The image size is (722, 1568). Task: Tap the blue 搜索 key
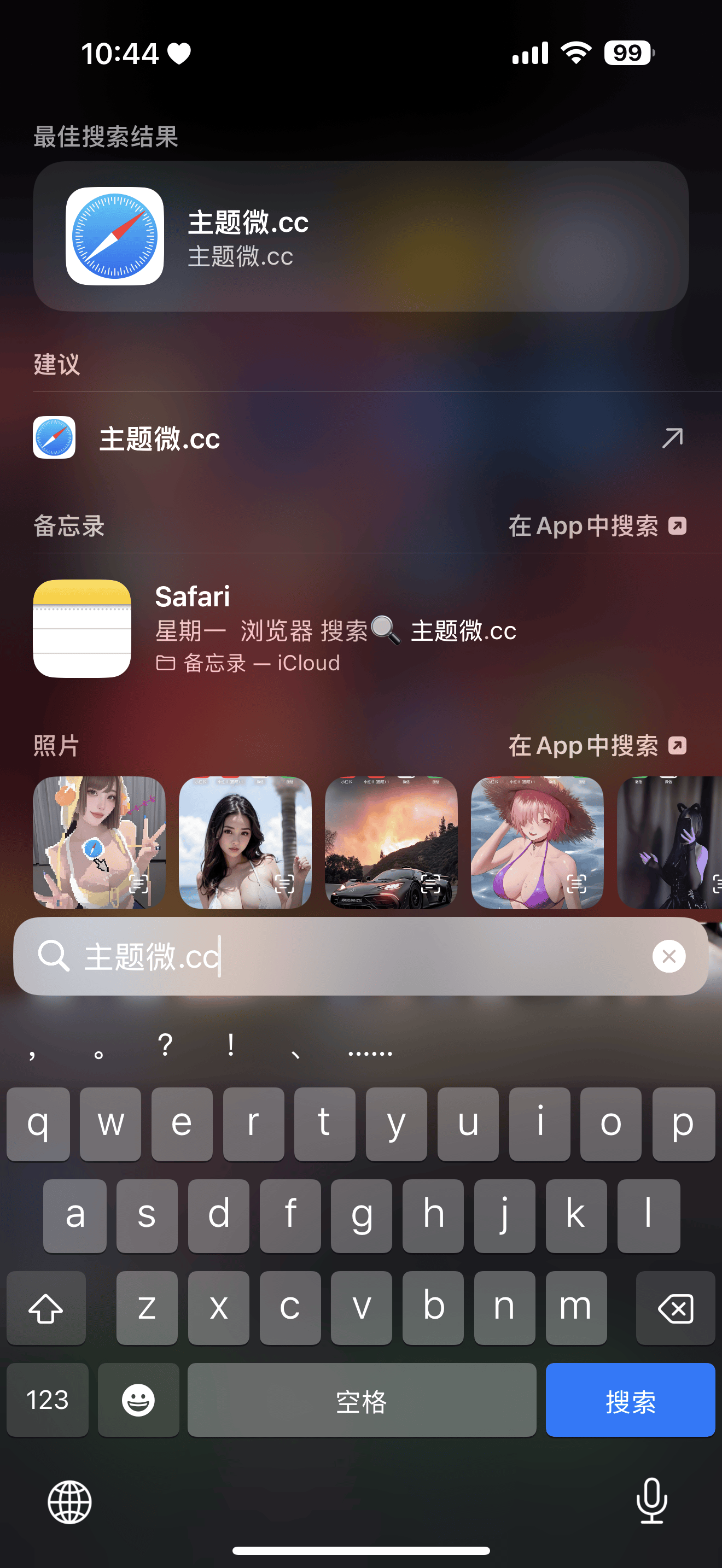pyautogui.click(x=630, y=1400)
